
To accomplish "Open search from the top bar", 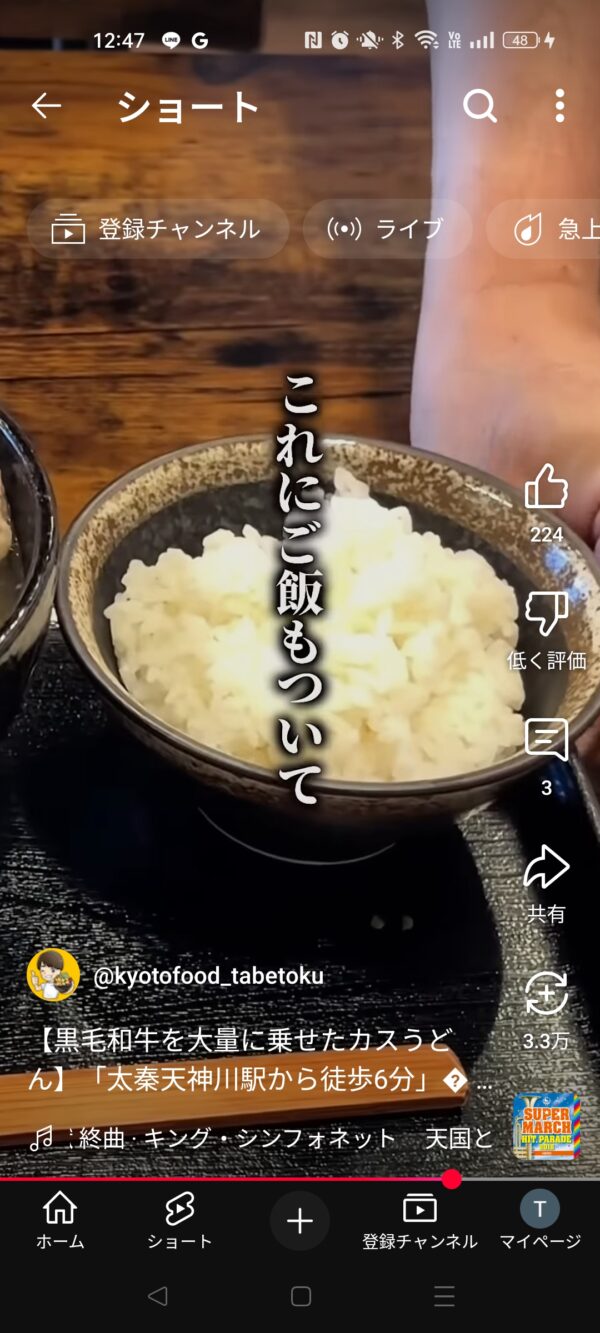I will 480,106.
